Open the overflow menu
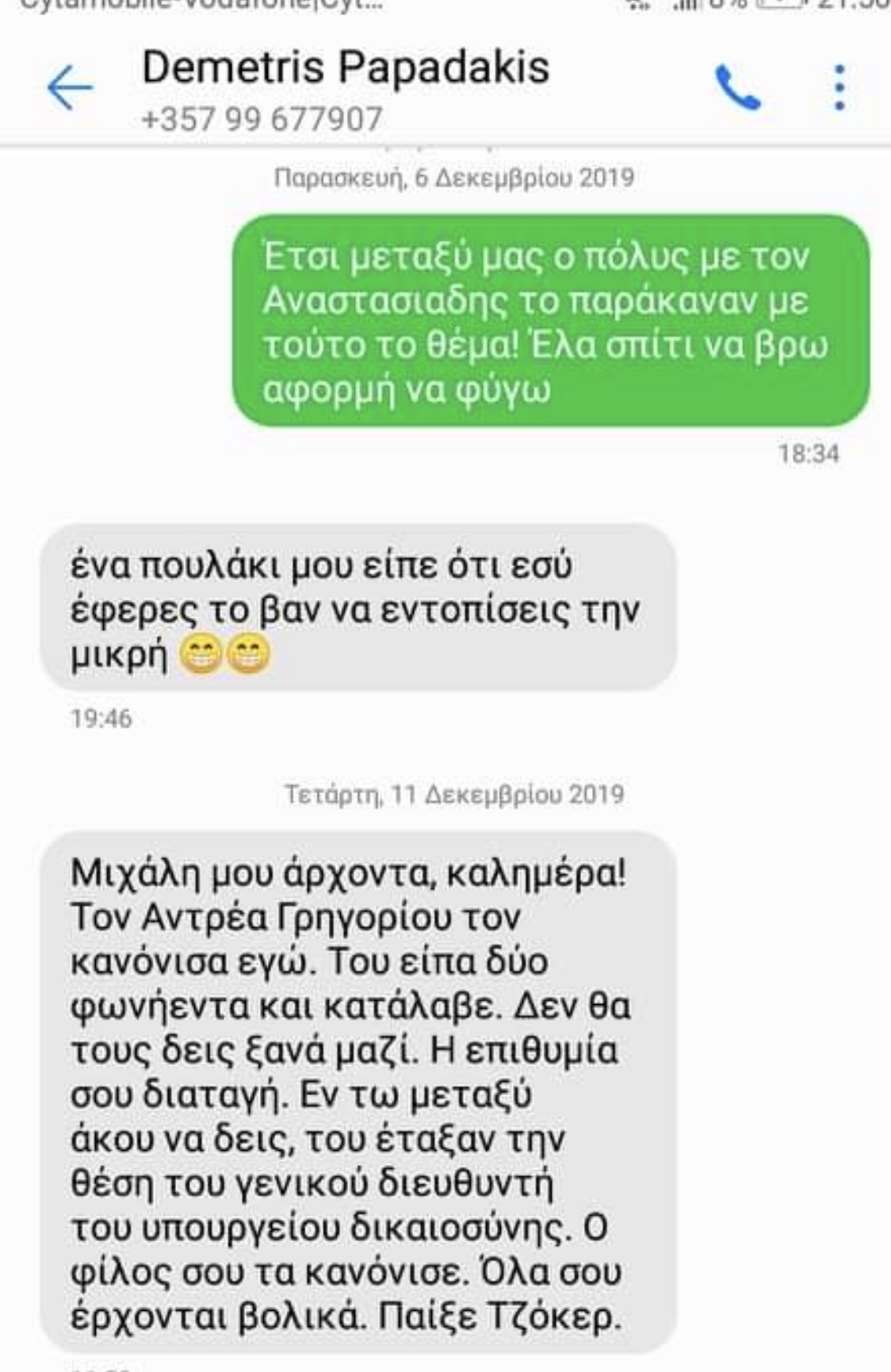 click(839, 87)
